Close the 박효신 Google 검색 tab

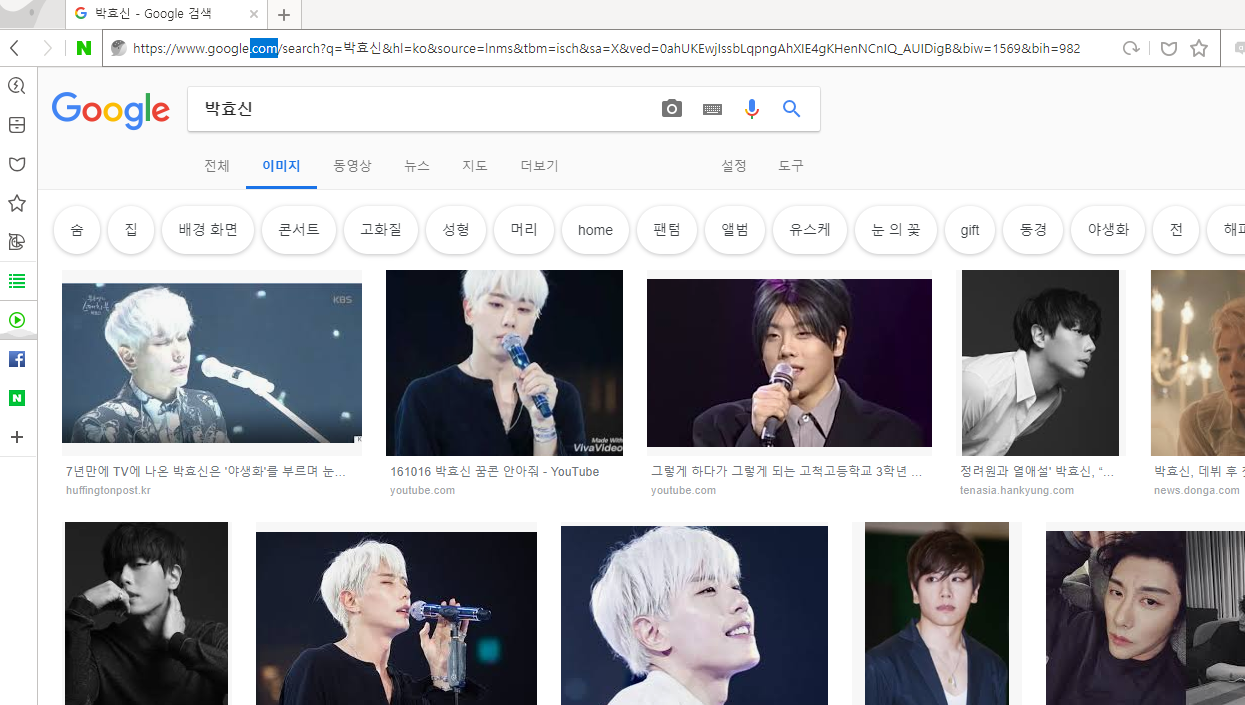pyautogui.click(x=254, y=14)
